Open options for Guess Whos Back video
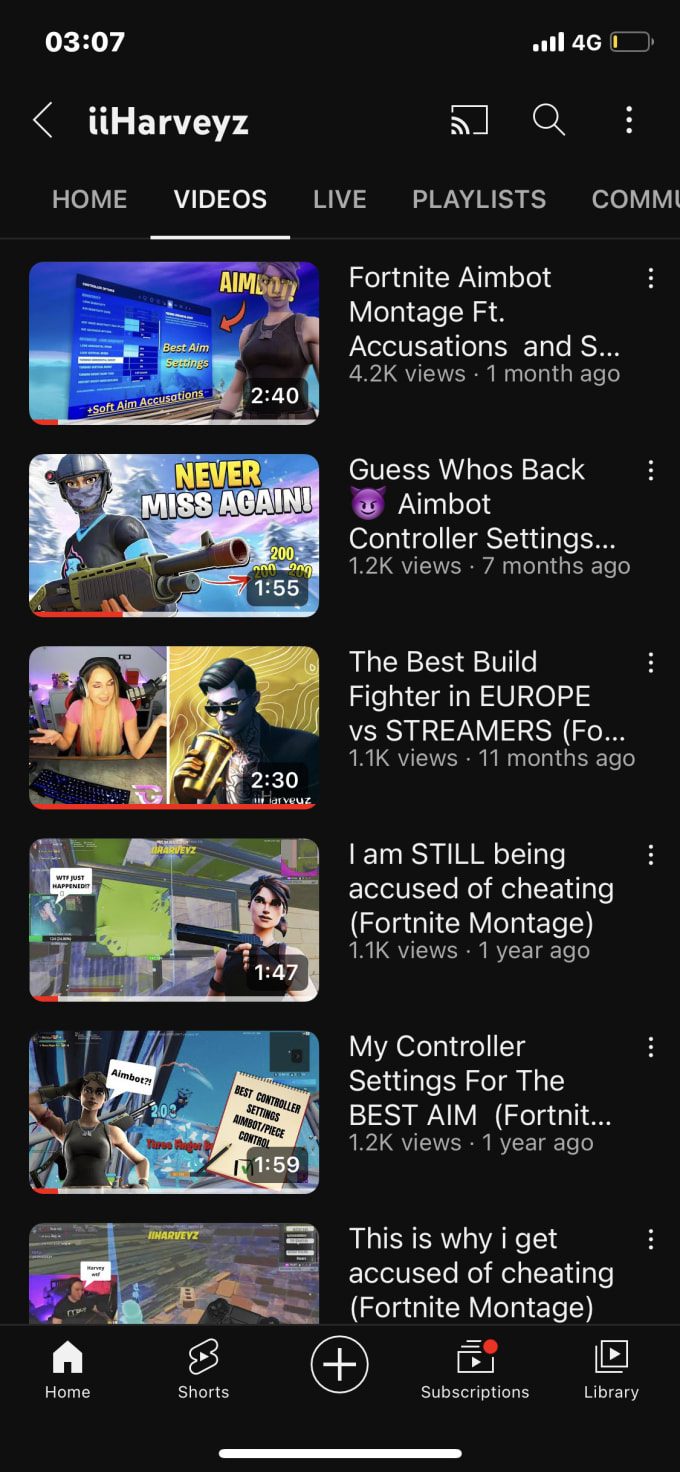 (x=650, y=470)
